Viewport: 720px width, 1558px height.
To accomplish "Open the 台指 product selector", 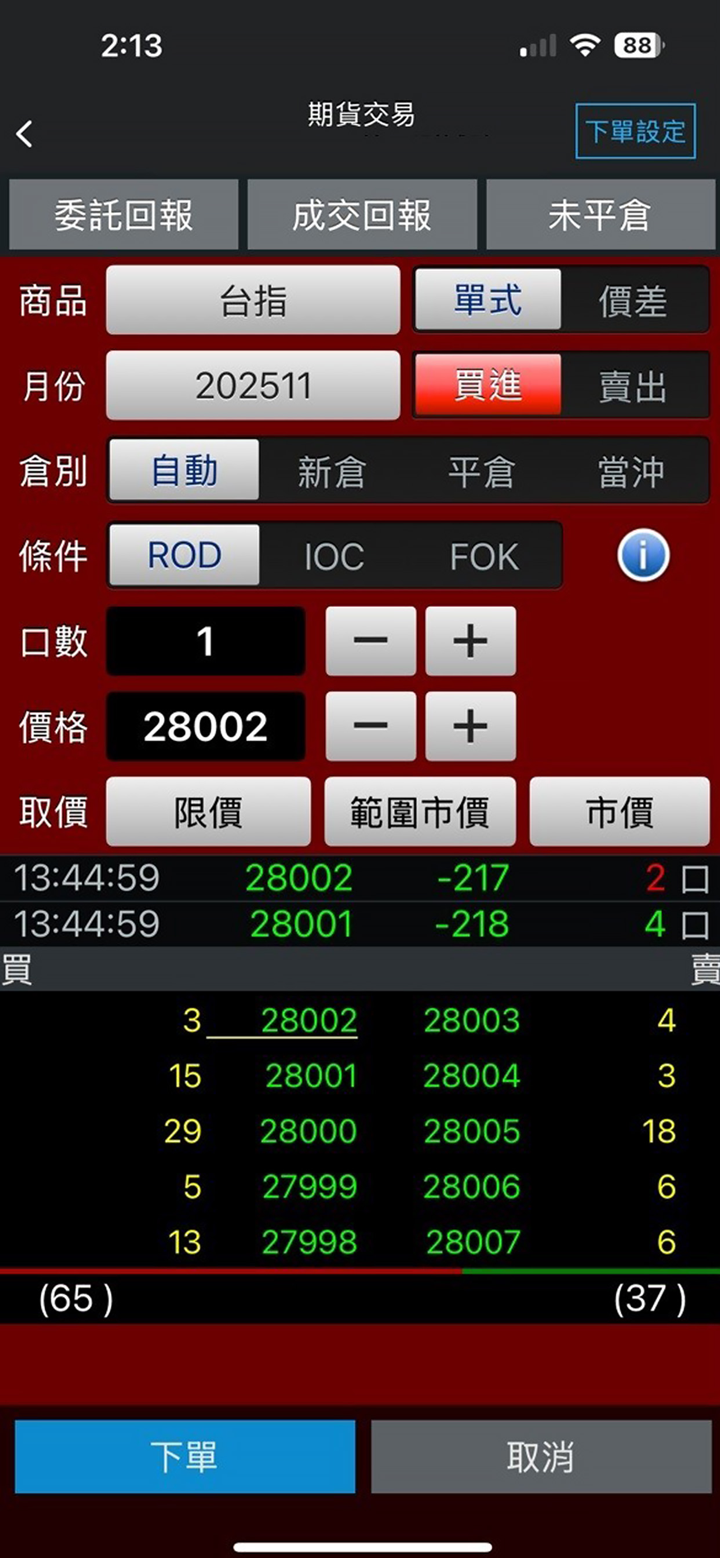I will pos(253,301).
